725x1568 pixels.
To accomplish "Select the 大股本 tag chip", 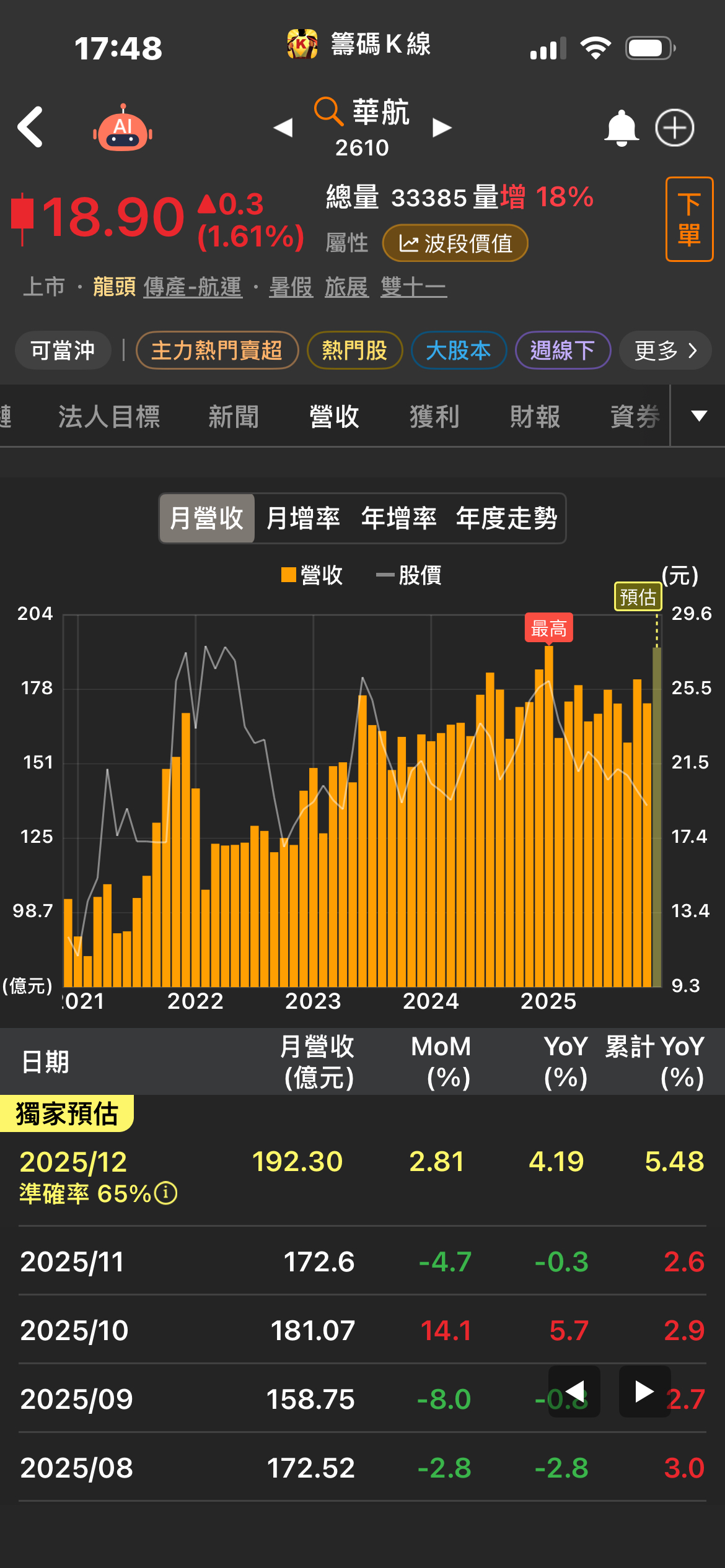I will coord(459,351).
